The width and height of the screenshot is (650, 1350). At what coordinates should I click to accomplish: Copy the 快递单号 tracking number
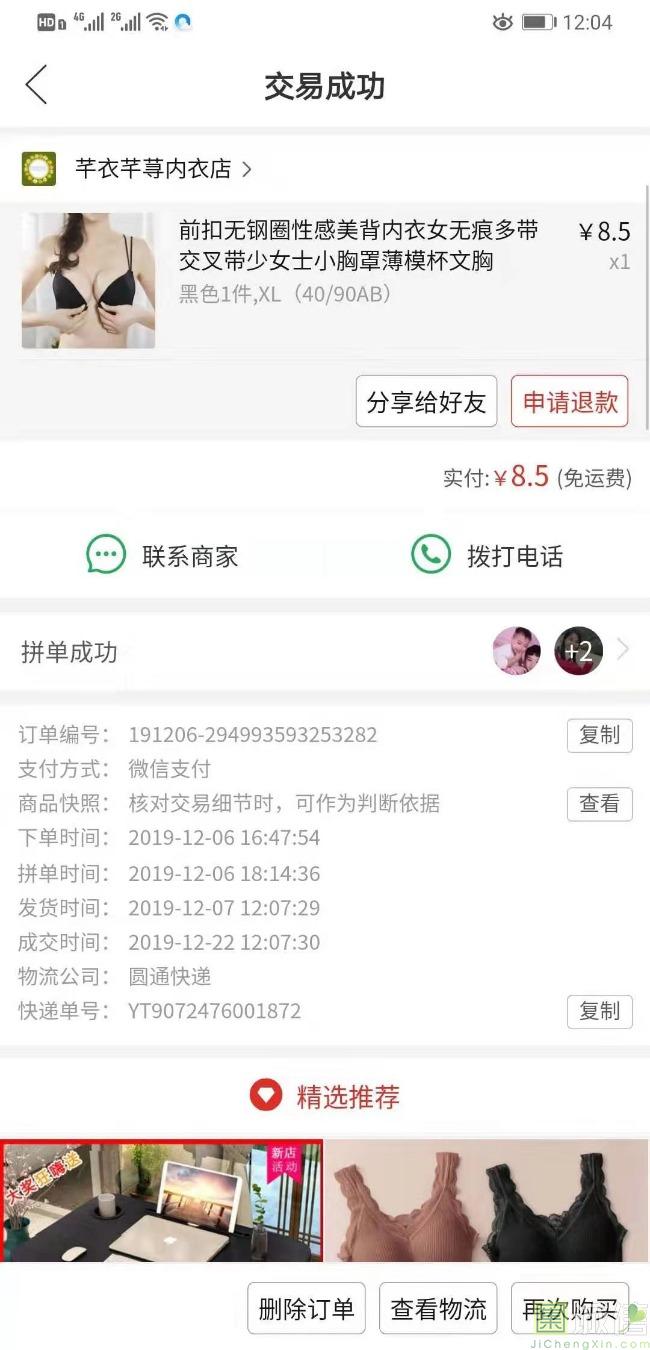599,1011
